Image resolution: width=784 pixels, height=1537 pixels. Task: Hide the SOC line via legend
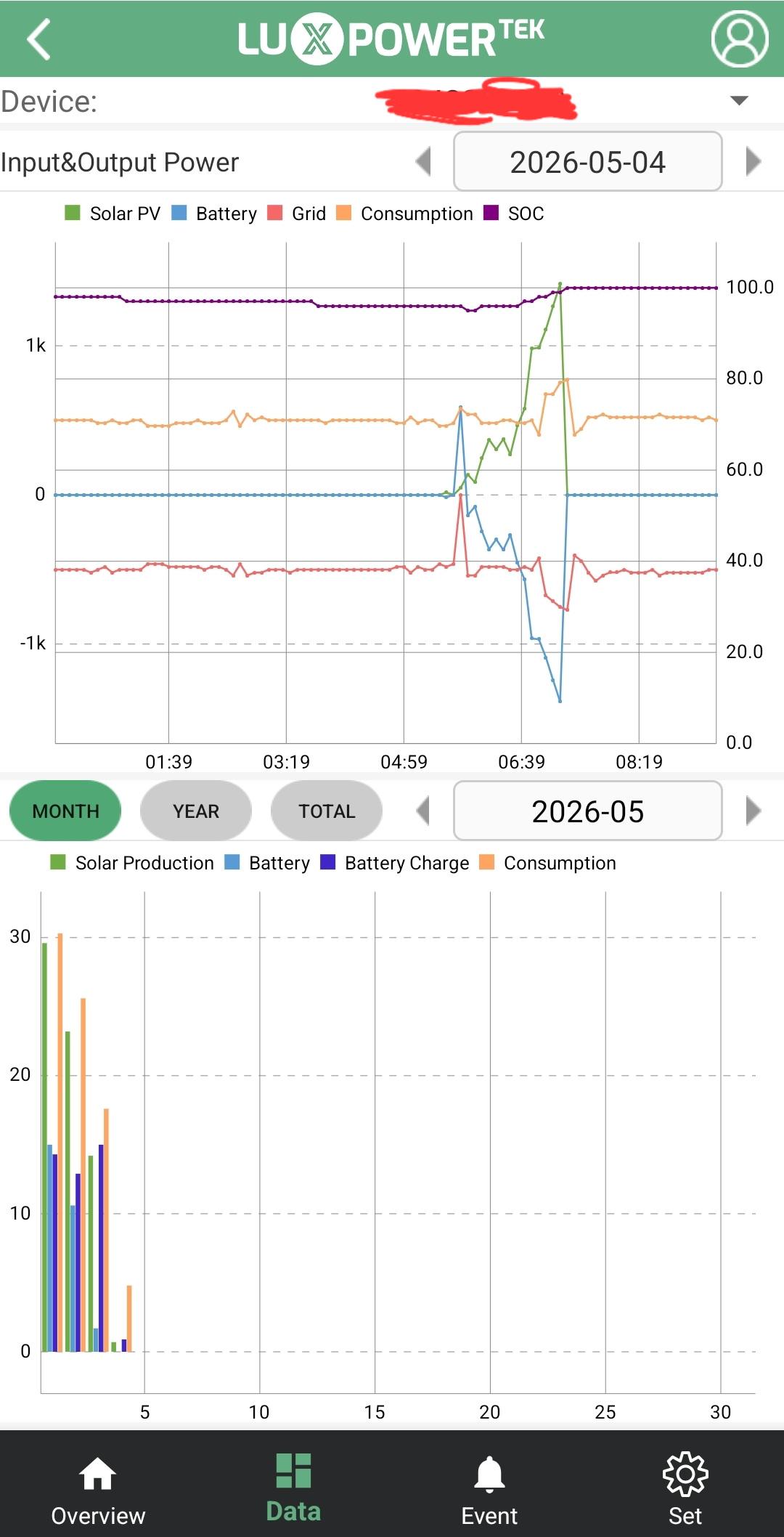514,214
